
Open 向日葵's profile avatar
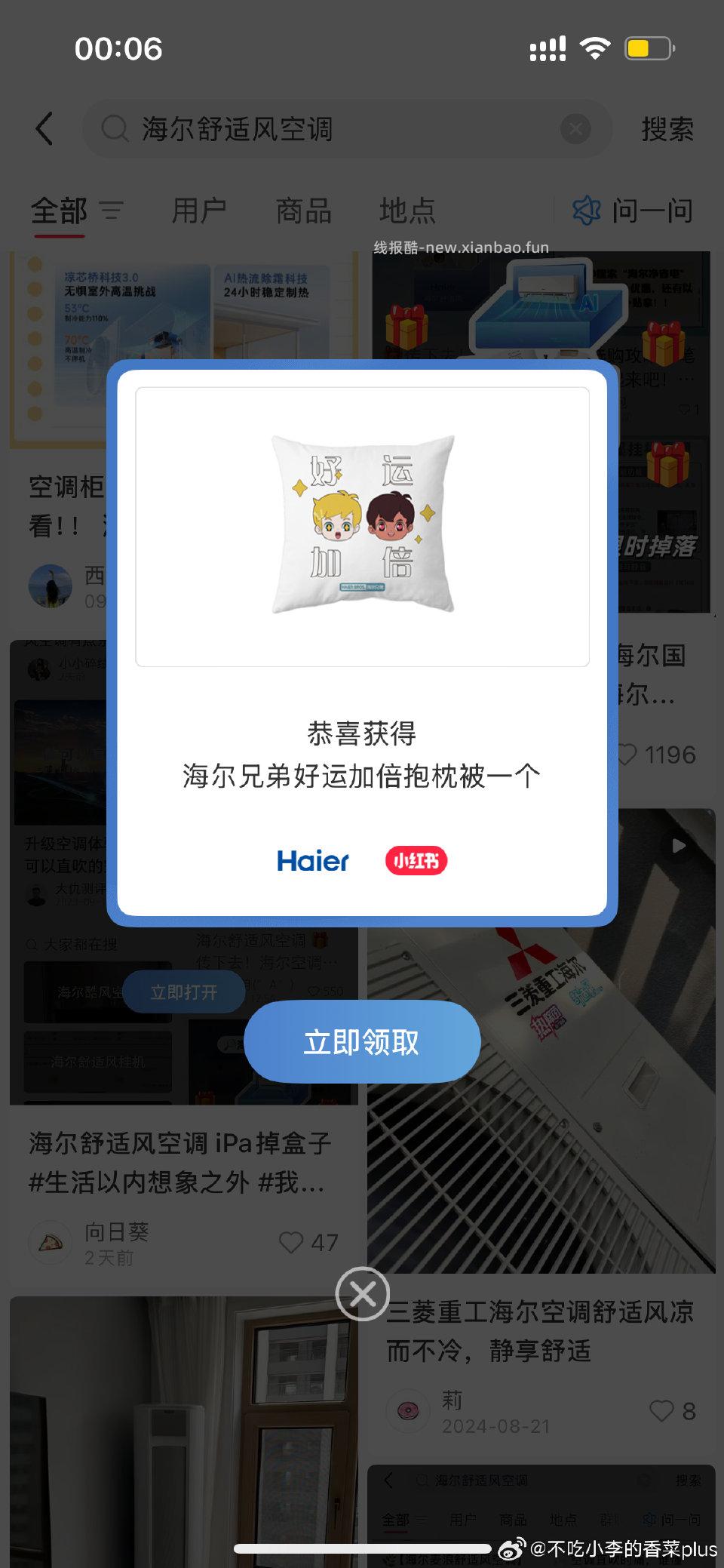click(x=50, y=1241)
